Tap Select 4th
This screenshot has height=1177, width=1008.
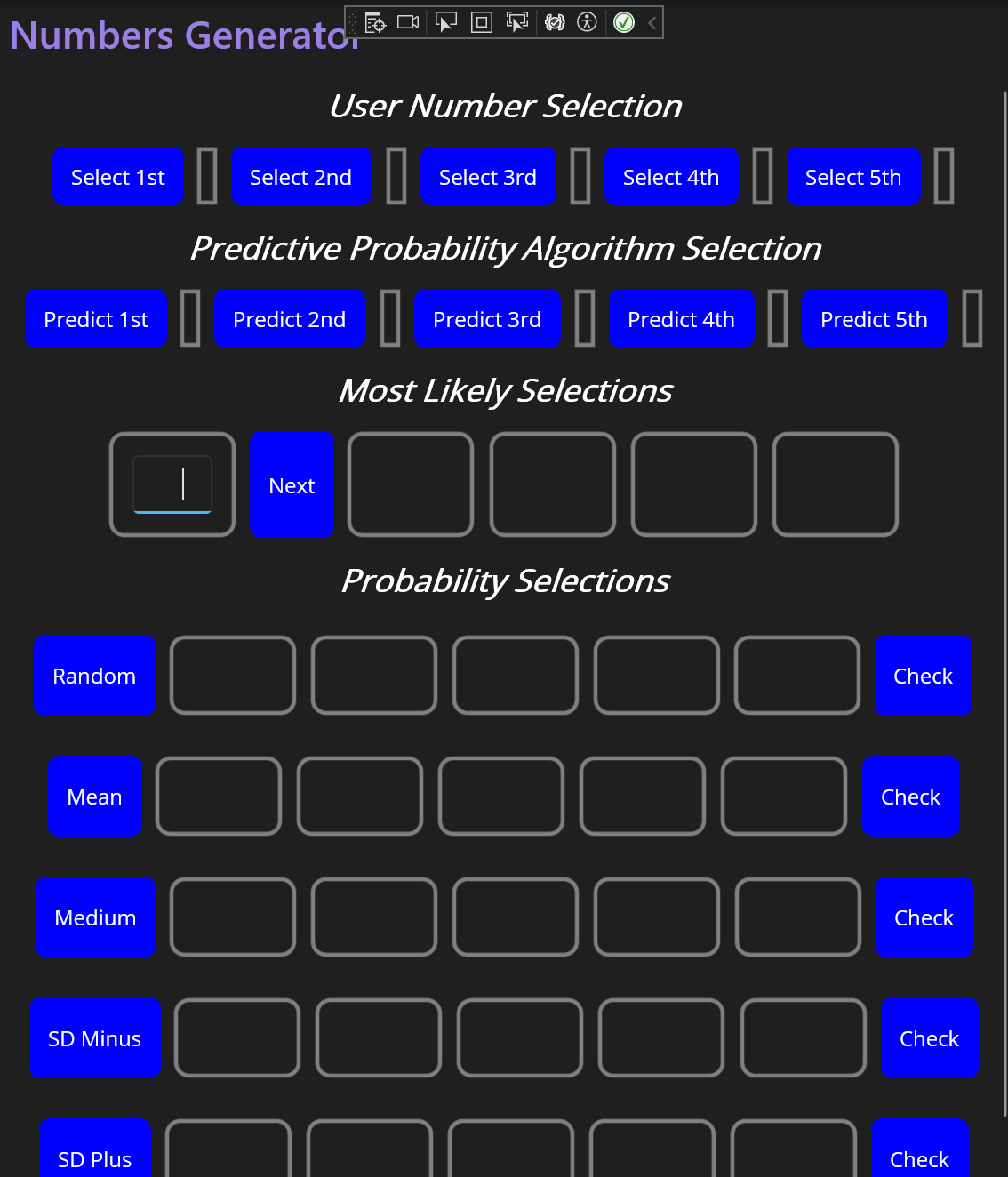coord(671,177)
